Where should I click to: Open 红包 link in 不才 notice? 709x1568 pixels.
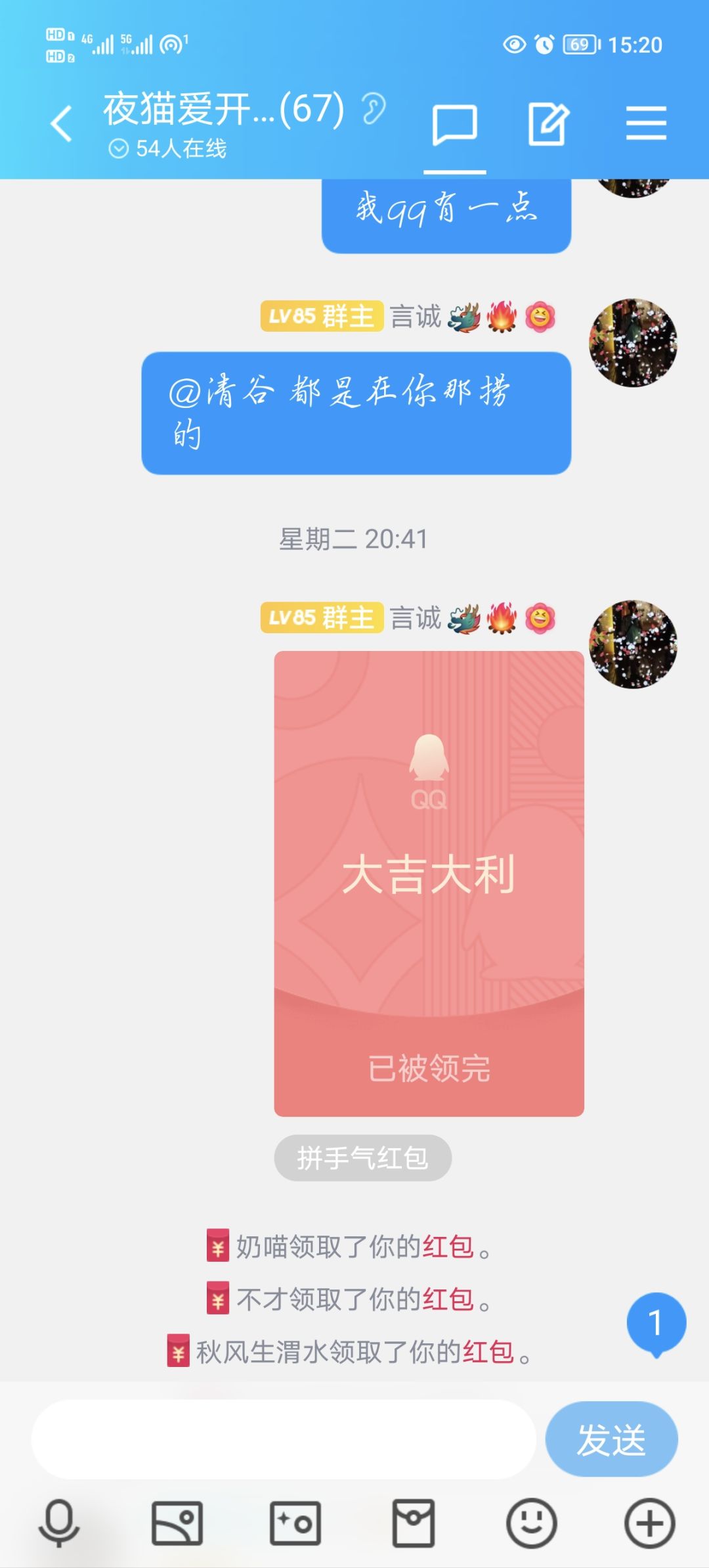(448, 1299)
